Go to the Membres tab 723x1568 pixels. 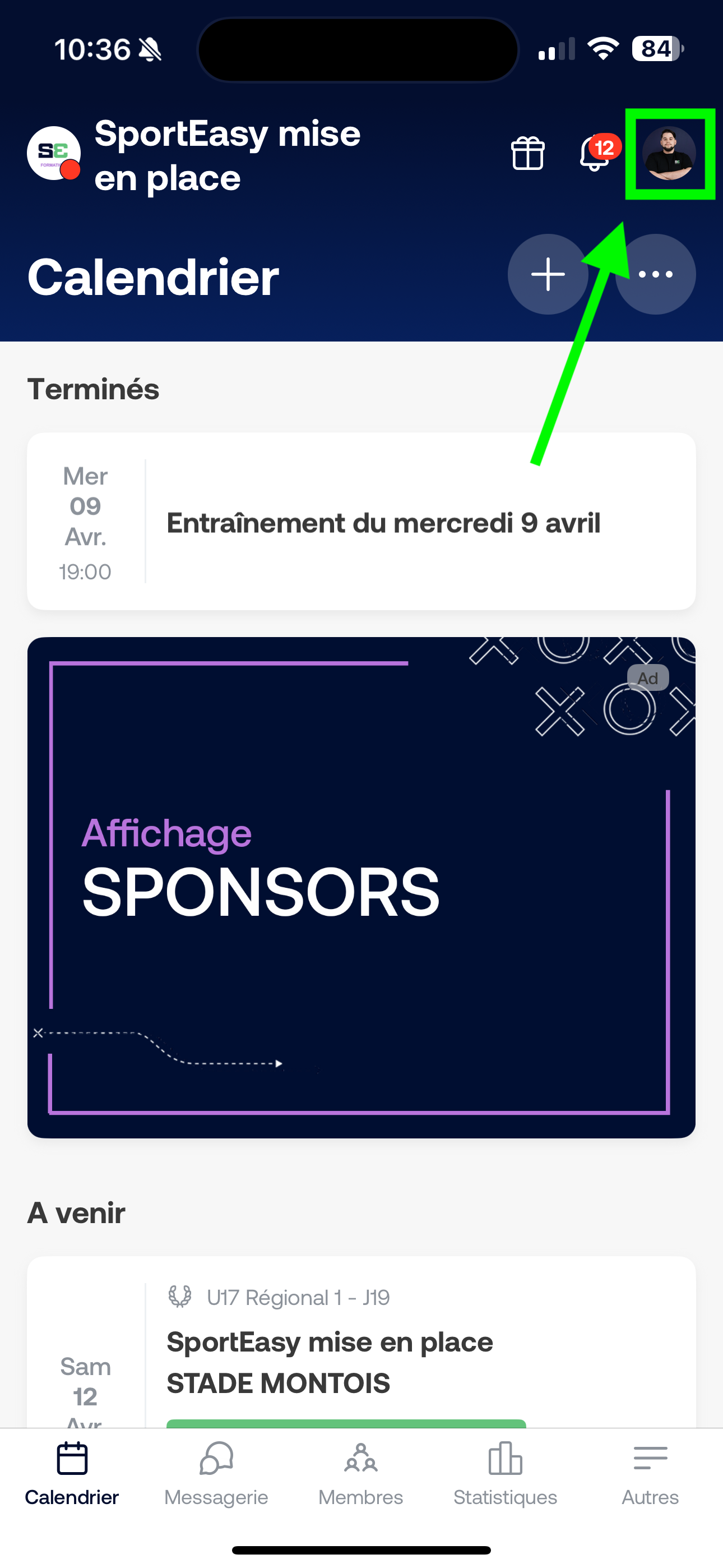pyautogui.click(x=361, y=1472)
